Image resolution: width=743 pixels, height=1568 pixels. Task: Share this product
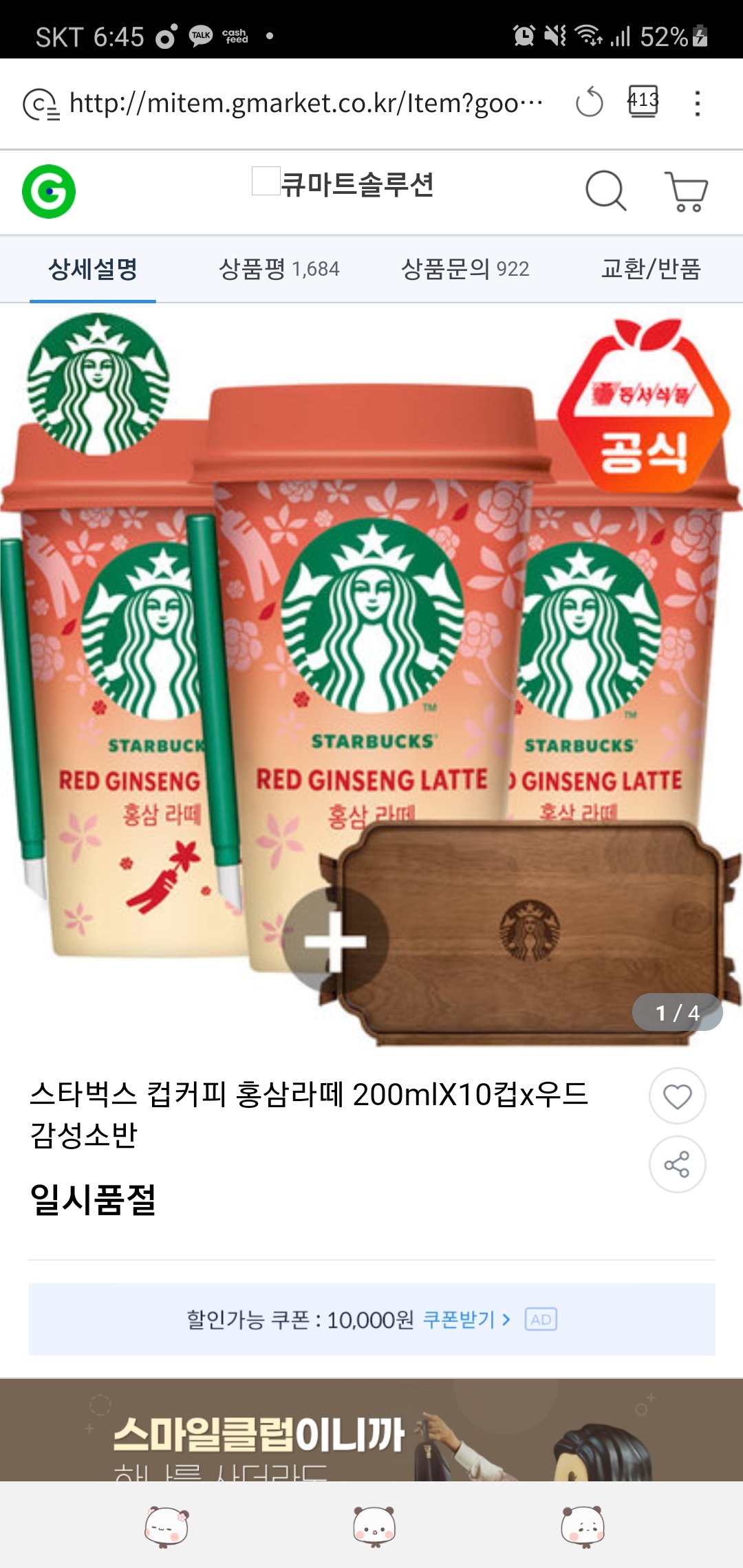pyautogui.click(x=677, y=1164)
